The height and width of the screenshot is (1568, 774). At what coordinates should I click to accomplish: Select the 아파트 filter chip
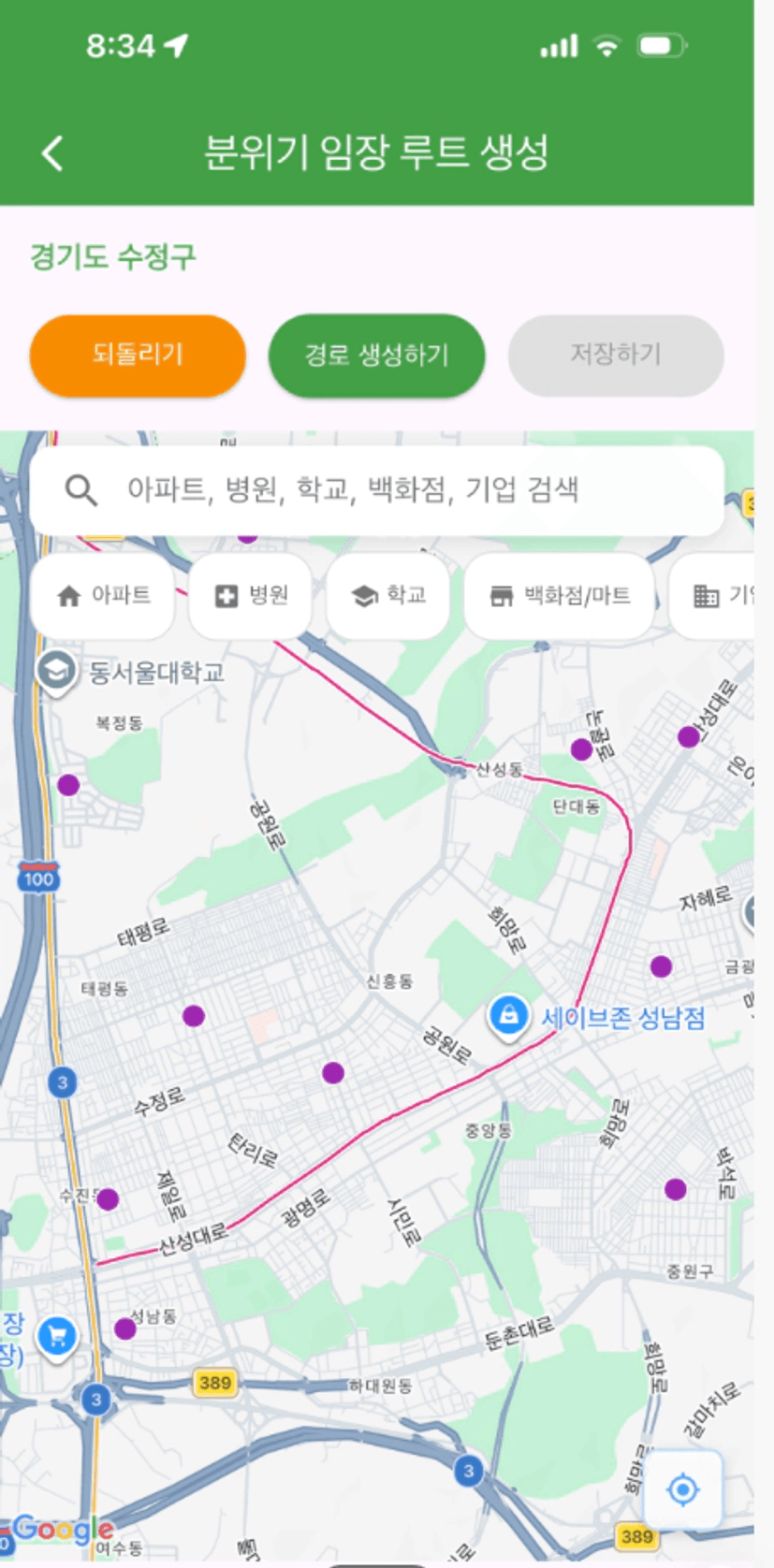(x=103, y=595)
